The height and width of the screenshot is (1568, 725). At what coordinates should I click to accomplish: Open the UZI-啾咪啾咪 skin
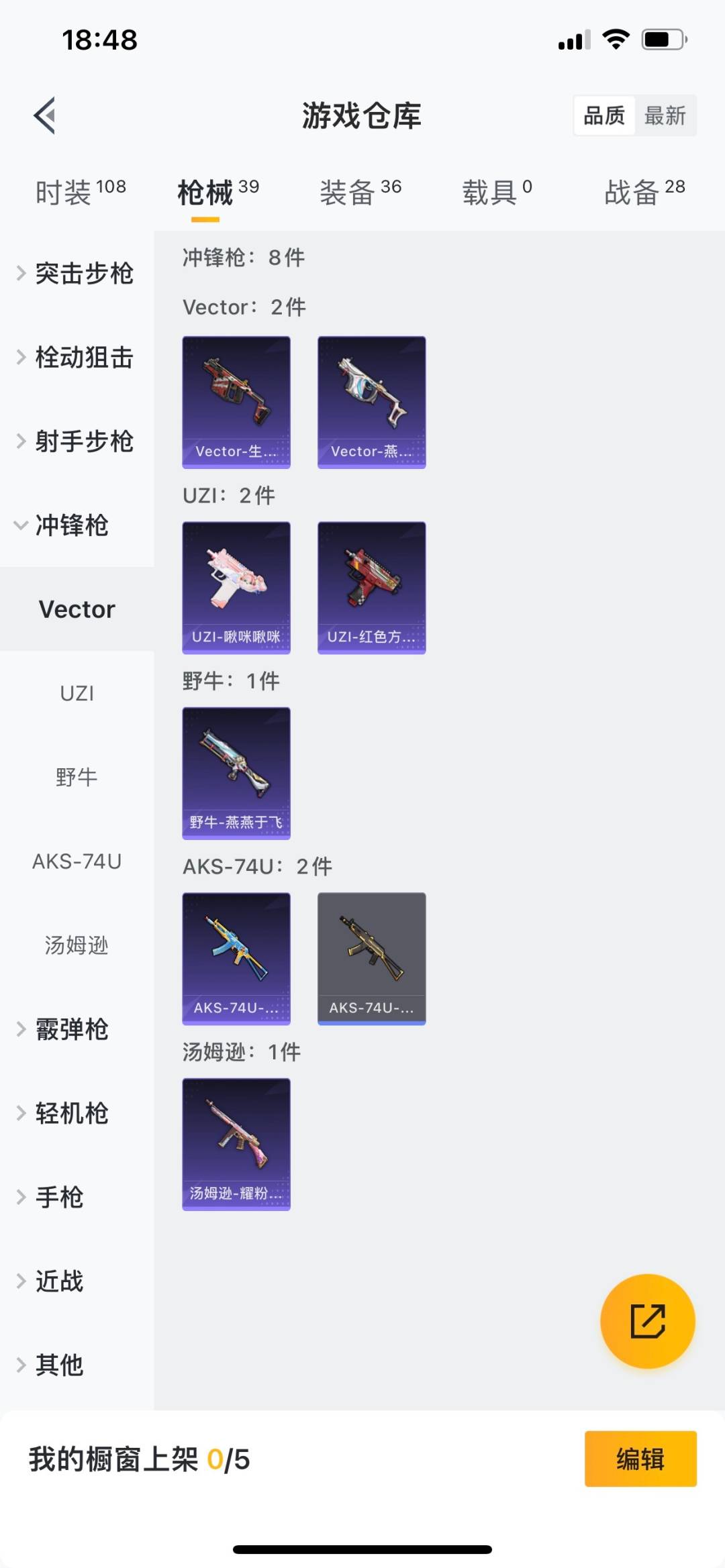pyautogui.click(x=236, y=587)
